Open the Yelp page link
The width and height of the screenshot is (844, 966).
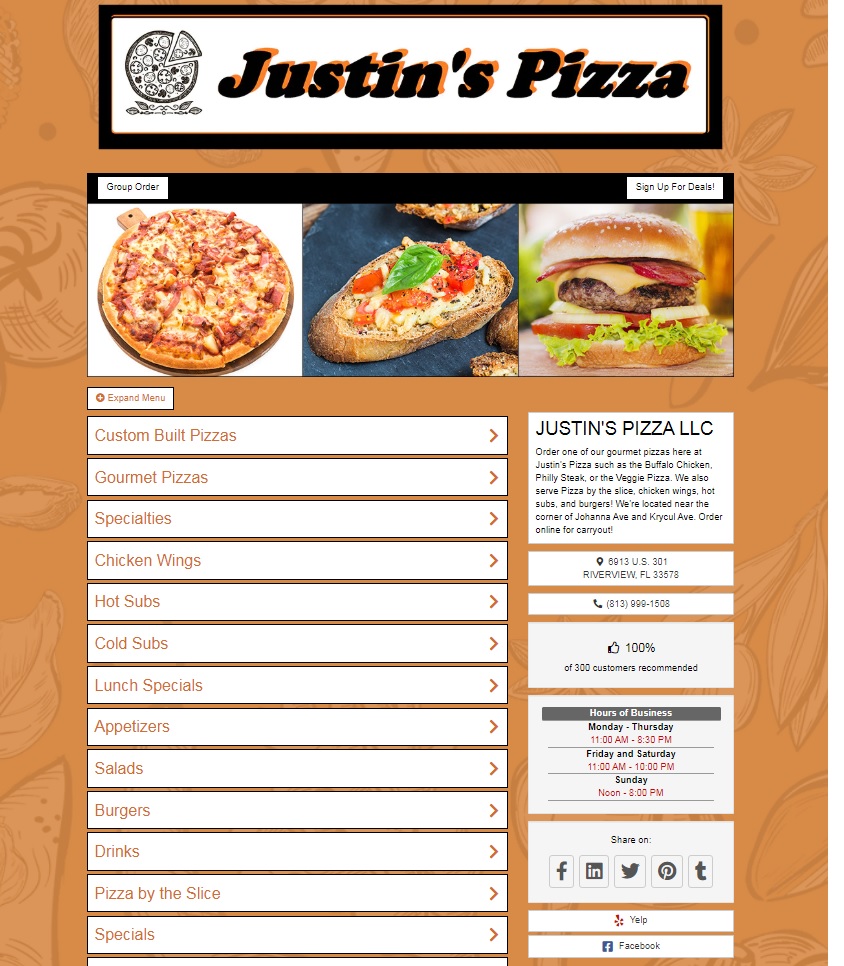(631, 920)
